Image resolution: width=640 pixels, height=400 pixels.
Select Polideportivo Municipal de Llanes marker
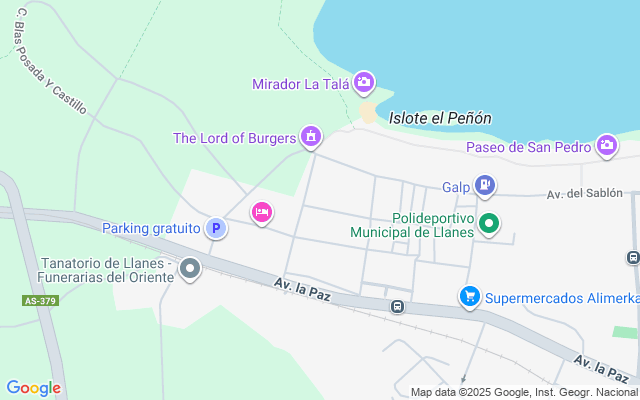coord(489,224)
